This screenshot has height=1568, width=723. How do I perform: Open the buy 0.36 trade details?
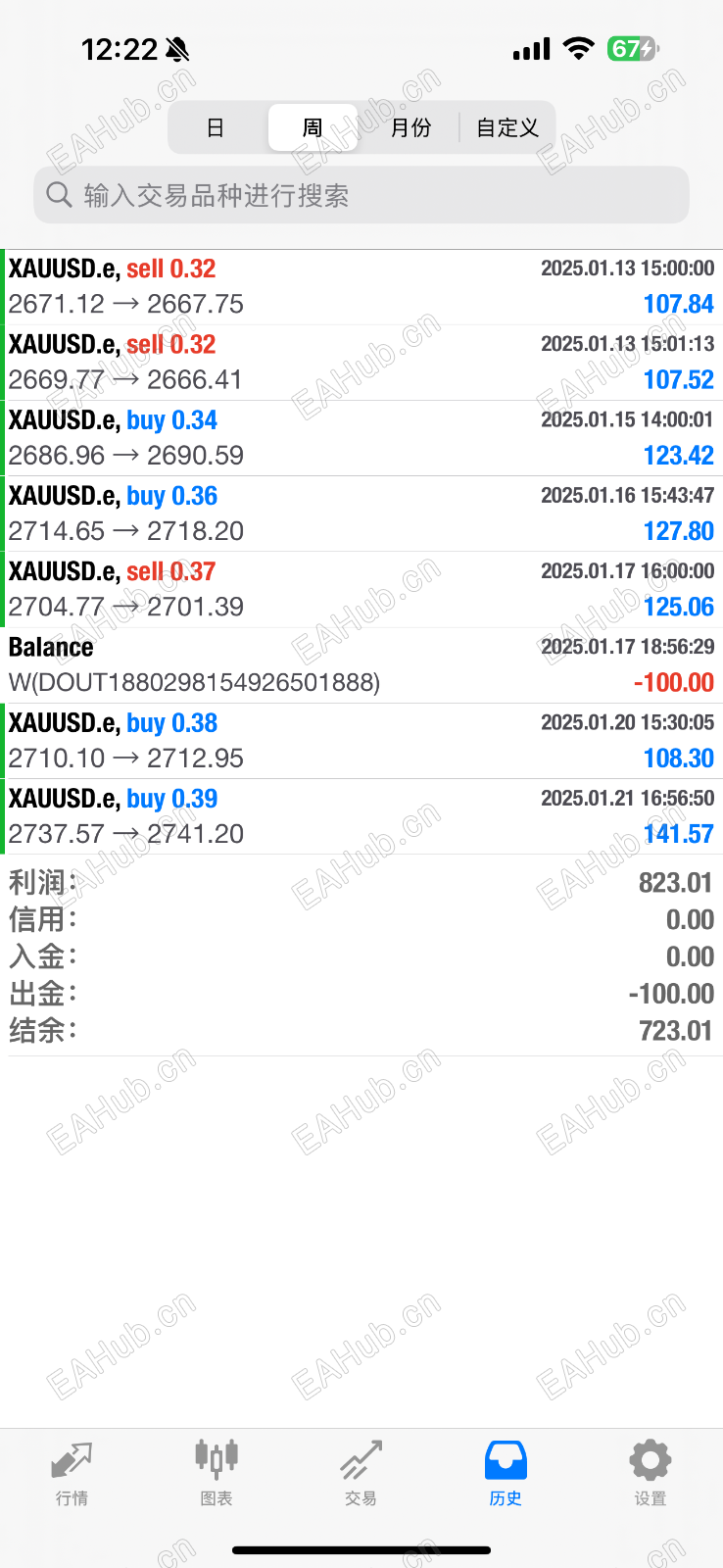(361, 513)
